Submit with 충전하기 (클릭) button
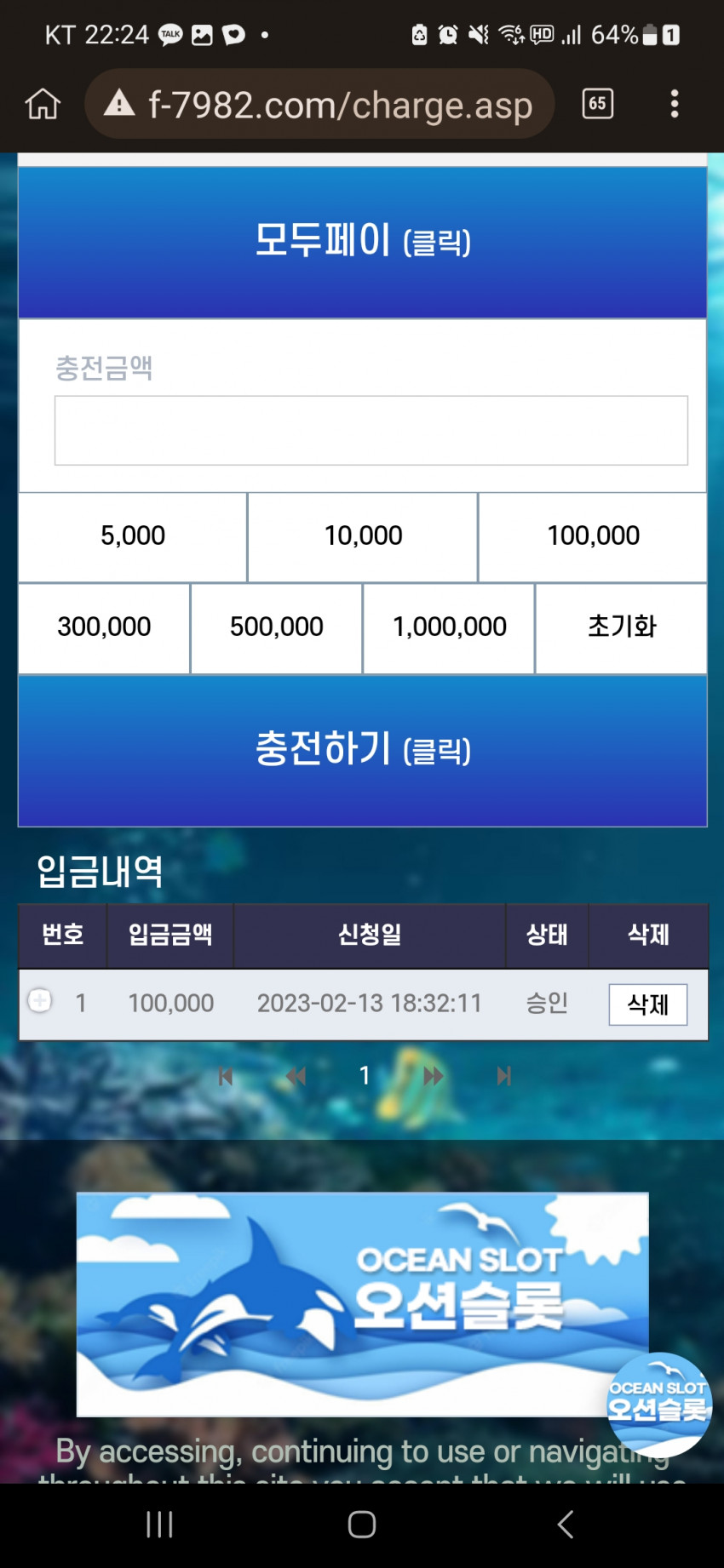Screen dimensions: 724x1568 [362, 750]
